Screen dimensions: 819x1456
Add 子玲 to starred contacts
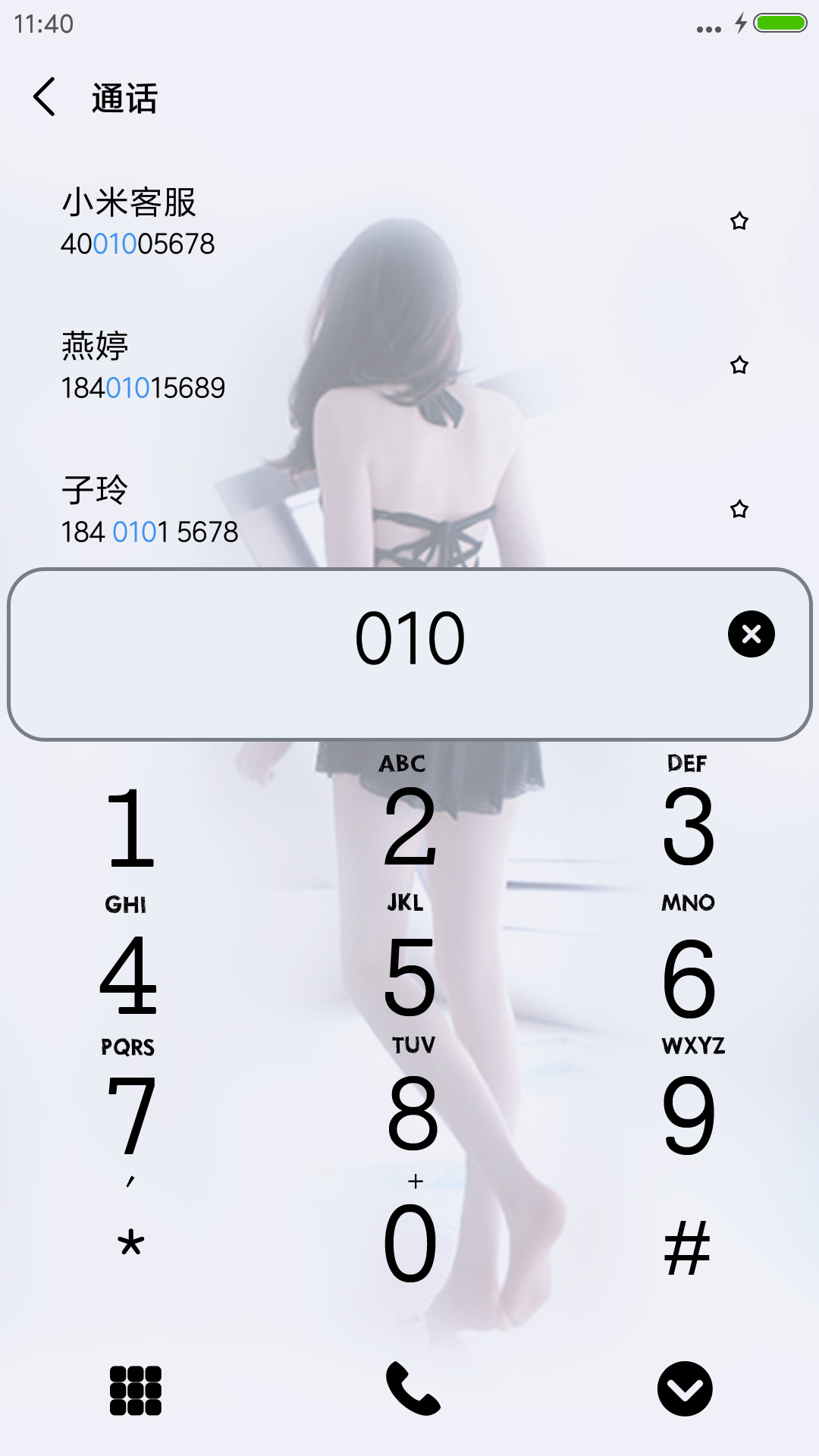739,510
